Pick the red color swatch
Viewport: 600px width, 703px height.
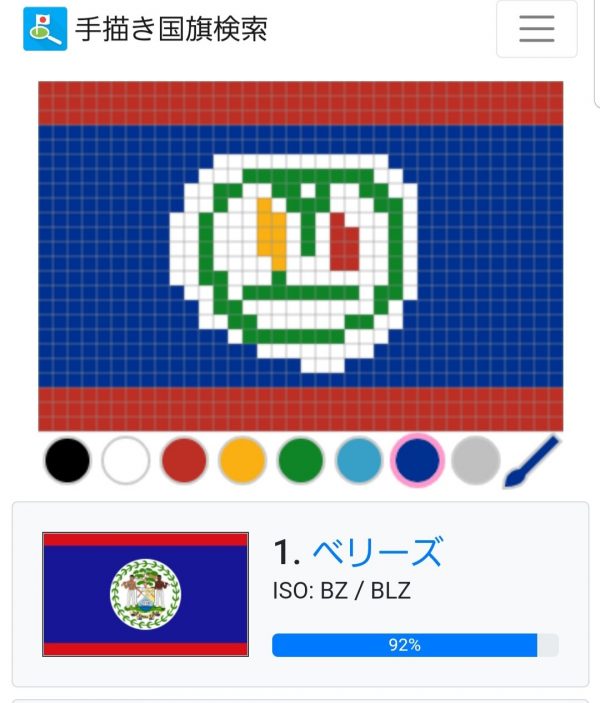pos(184,461)
